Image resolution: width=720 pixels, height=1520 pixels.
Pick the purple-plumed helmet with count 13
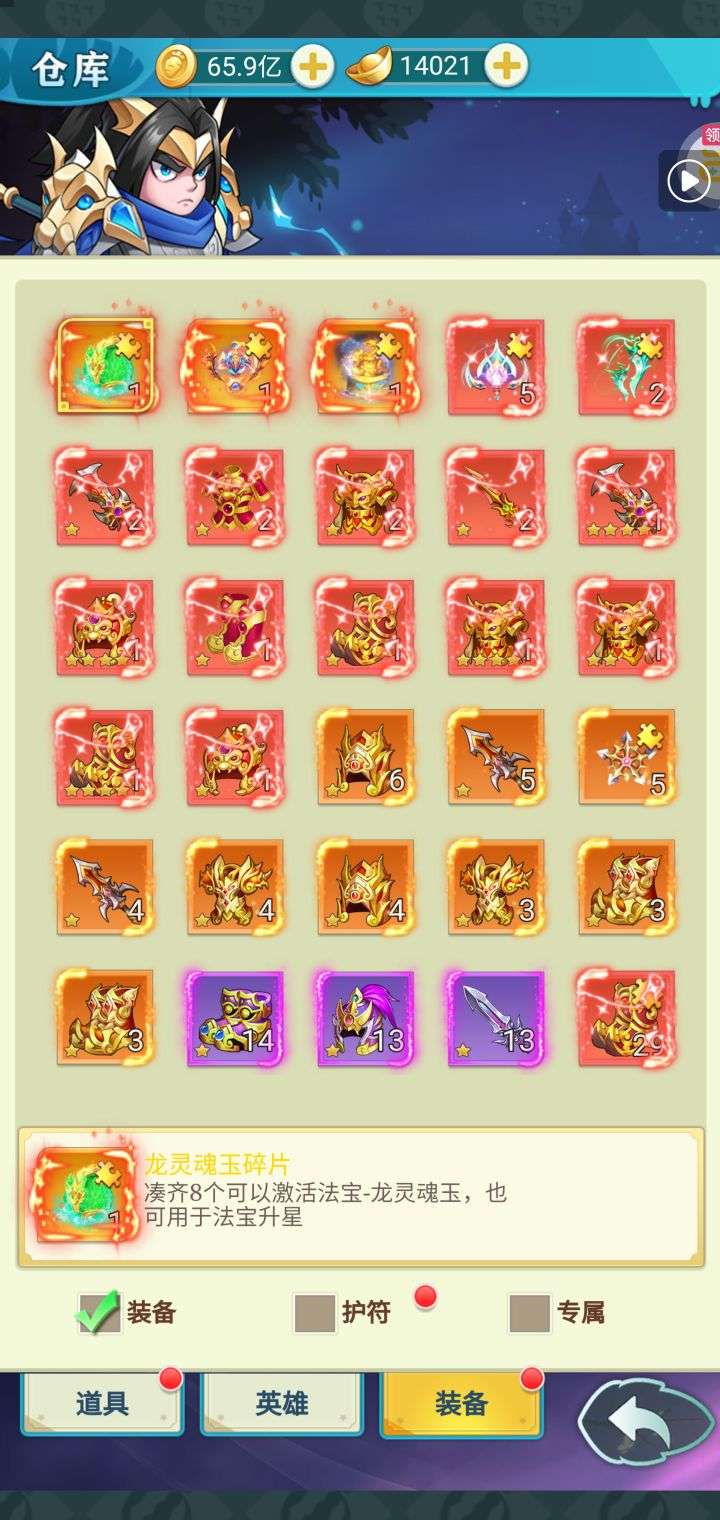[x=365, y=1018]
